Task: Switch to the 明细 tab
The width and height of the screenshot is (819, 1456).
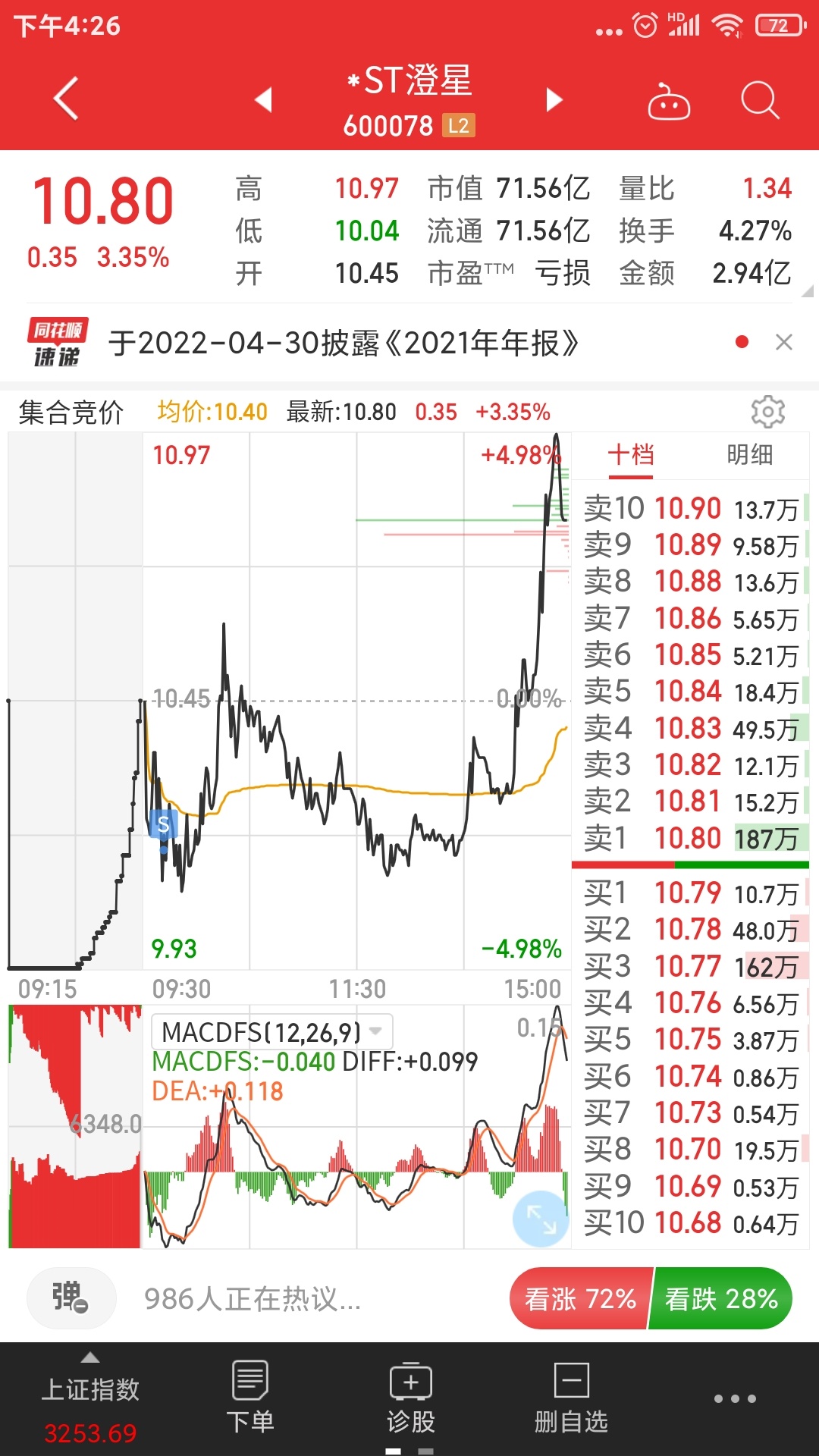Action: (x=749, y=455)
